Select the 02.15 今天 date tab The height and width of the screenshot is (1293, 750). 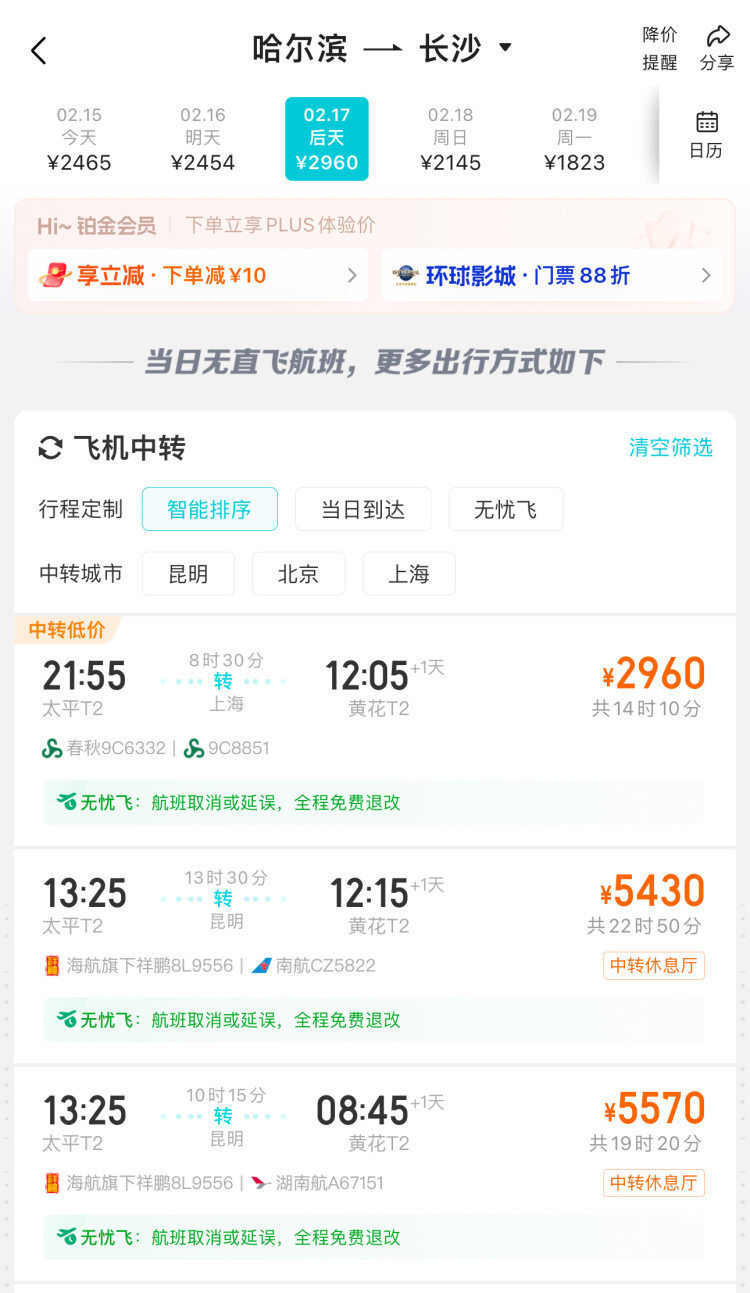pyautogui.click(x=80, y=137)
